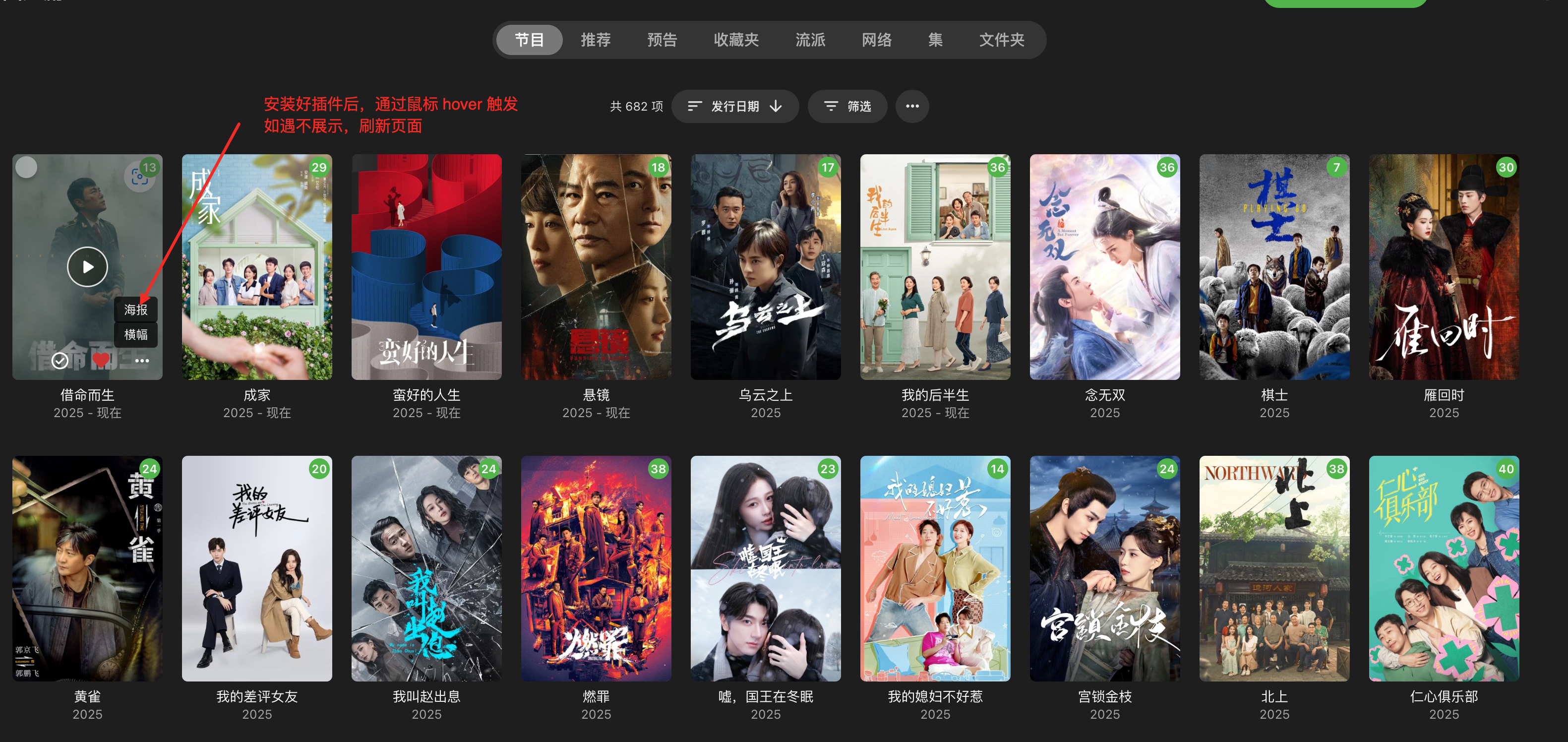1568x742 pixels.
Task: Mark 借命而生 as watched
Action: point(60,361)
